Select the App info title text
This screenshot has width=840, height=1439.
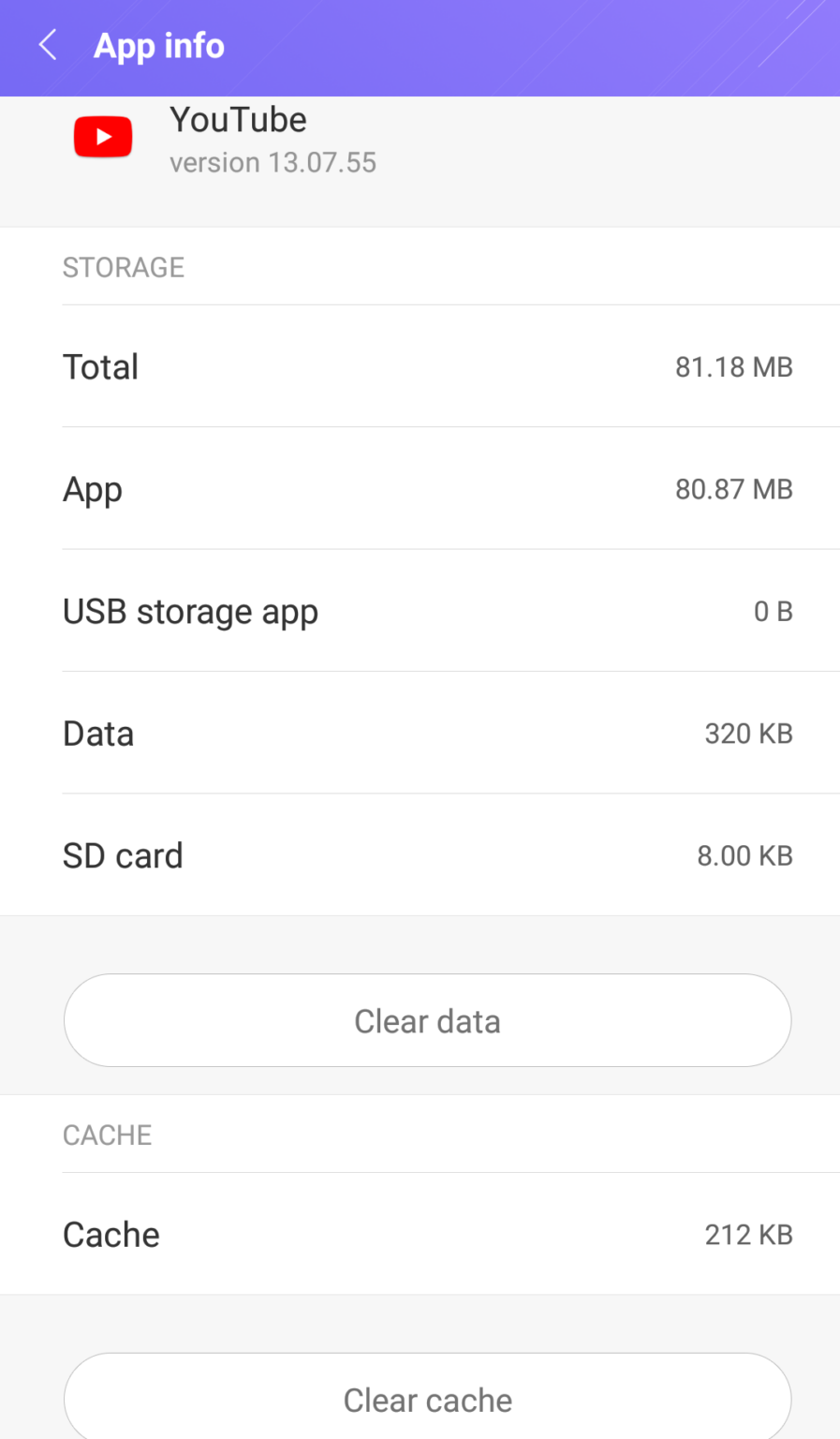pos(158,45)
